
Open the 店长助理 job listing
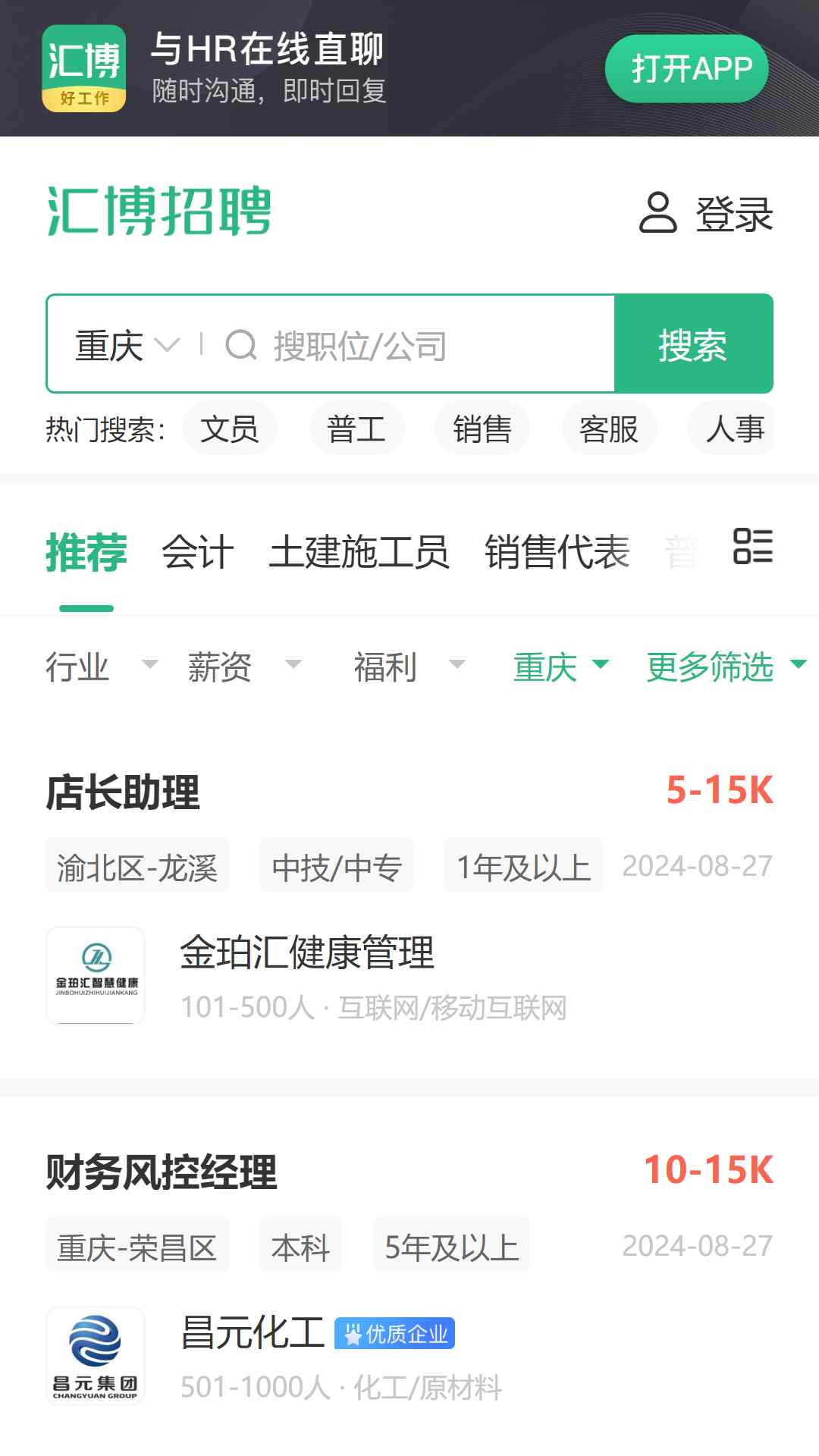[409, 899]
